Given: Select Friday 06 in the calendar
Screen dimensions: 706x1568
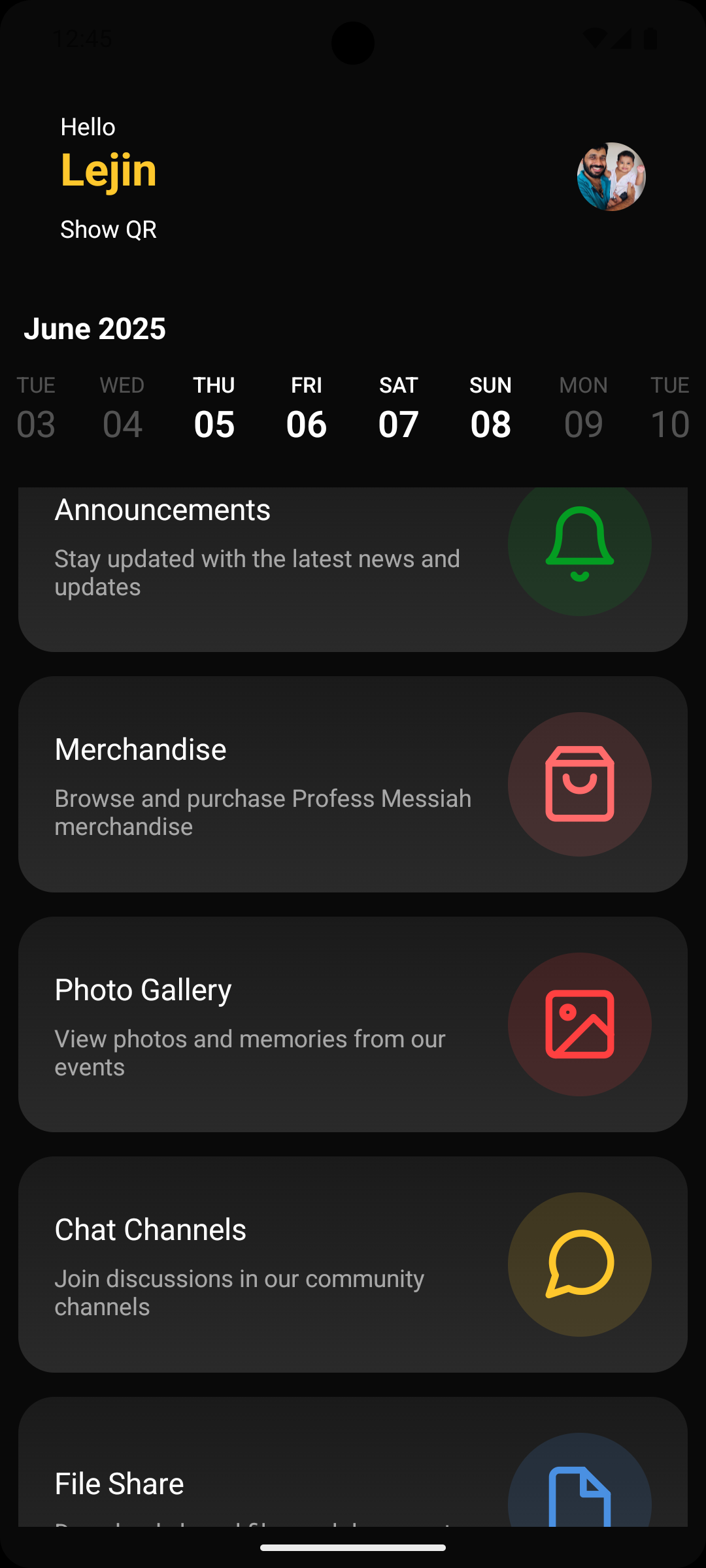Looking at the screenshot, I should tap(307, 408).
